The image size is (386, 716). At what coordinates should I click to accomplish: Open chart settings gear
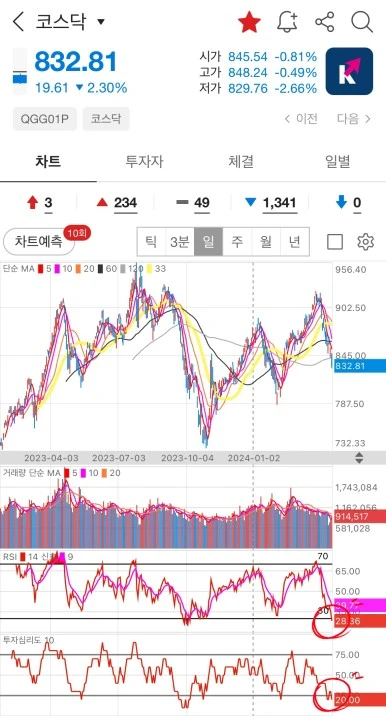click(365, 242)
